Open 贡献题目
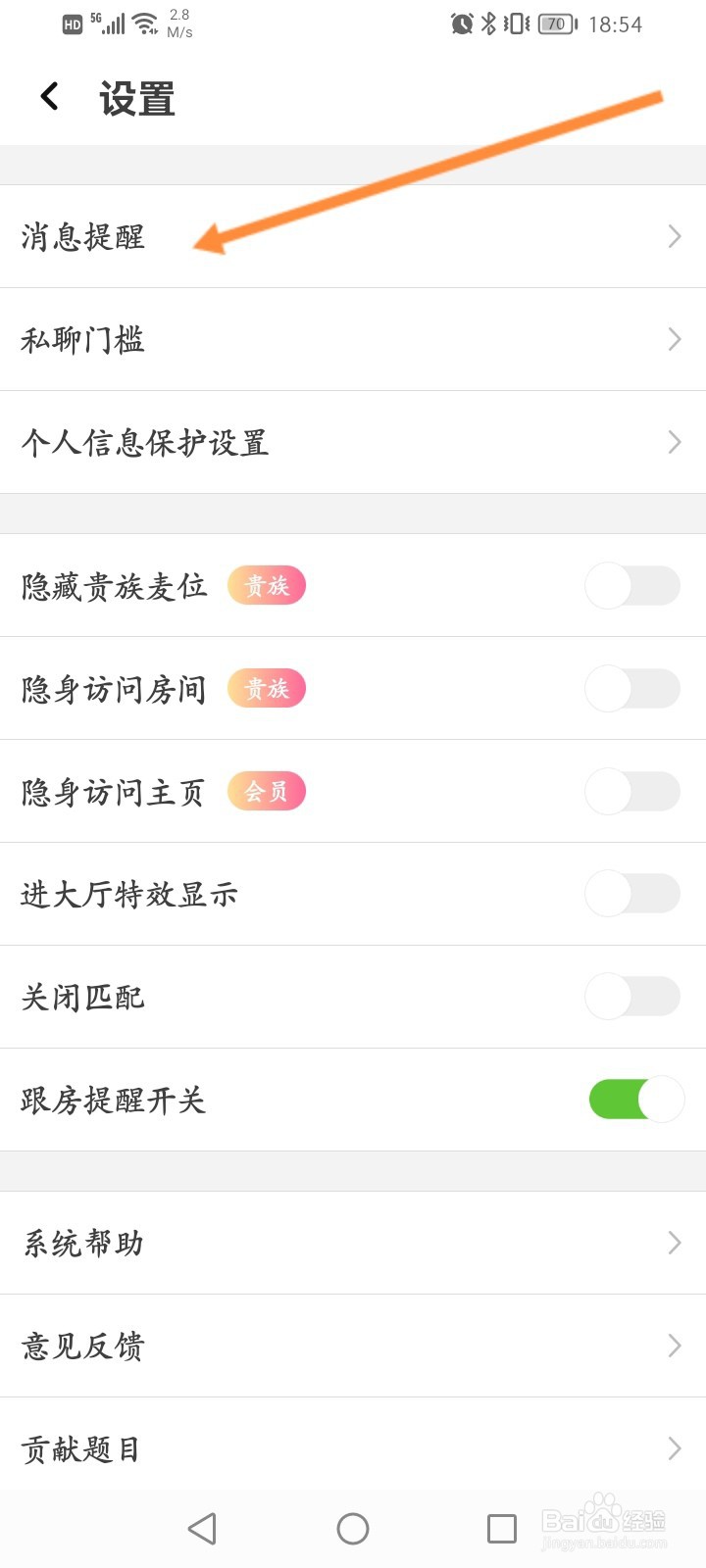The image size is (706, 1568). [x=353, y=1447]
